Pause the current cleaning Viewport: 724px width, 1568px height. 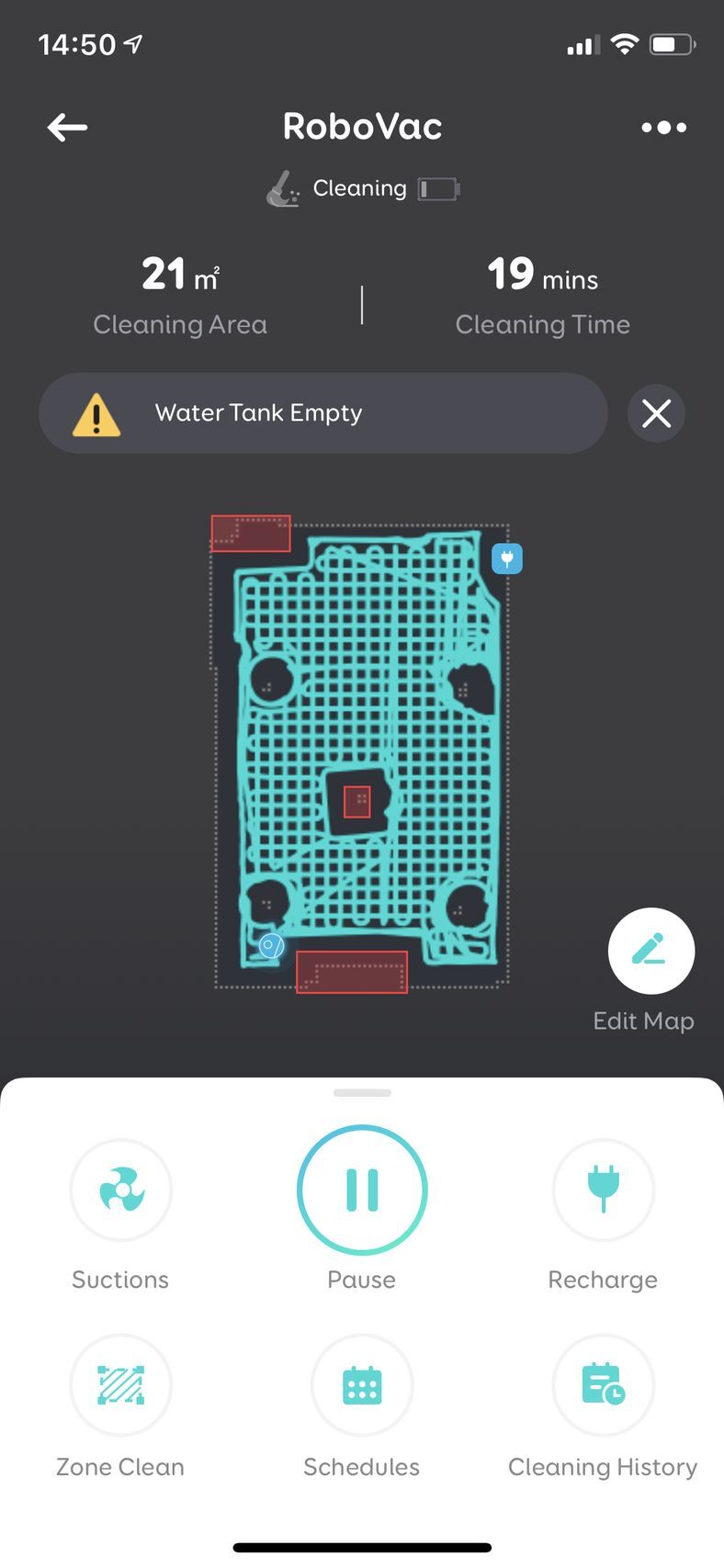[362, 1190]
